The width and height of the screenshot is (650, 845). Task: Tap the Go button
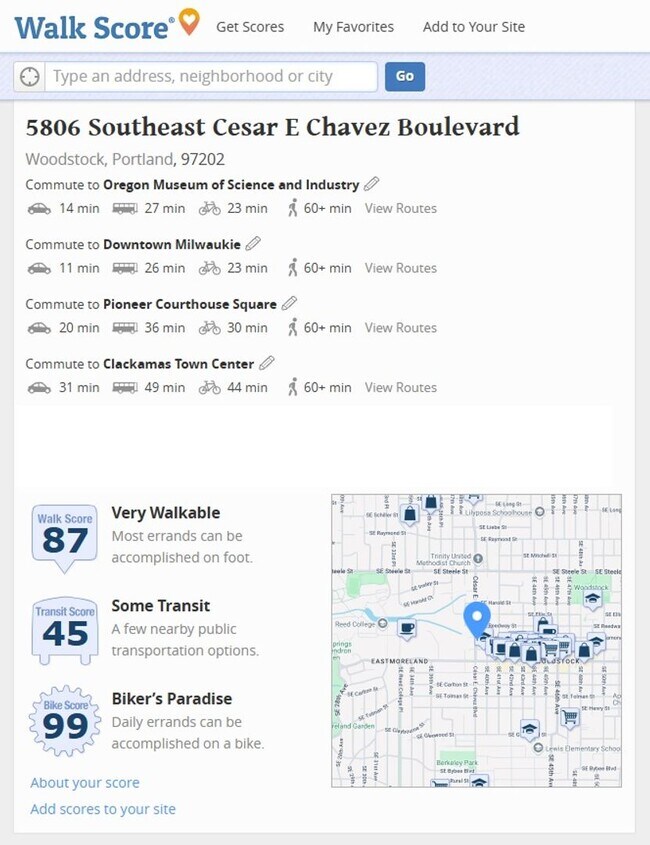(404, 76)
